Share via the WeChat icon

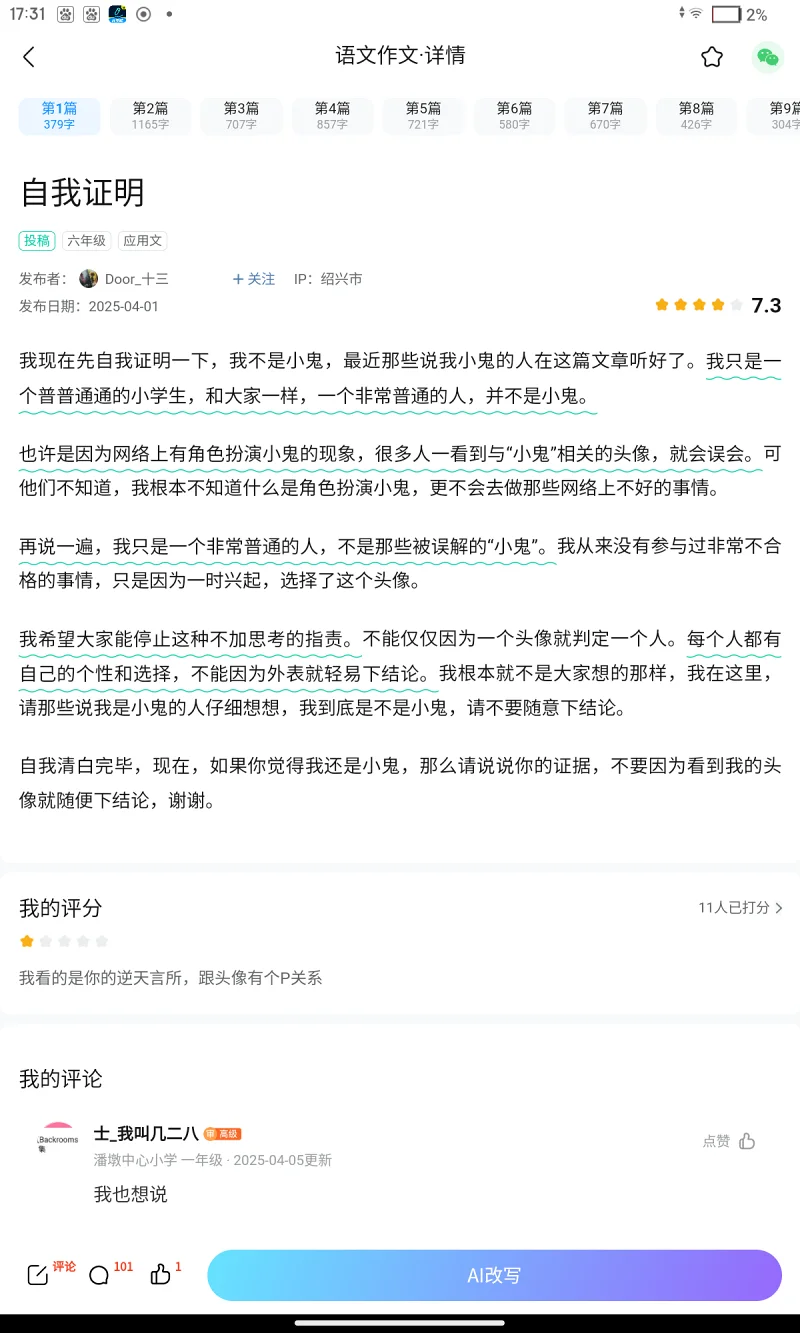point(767,57)
